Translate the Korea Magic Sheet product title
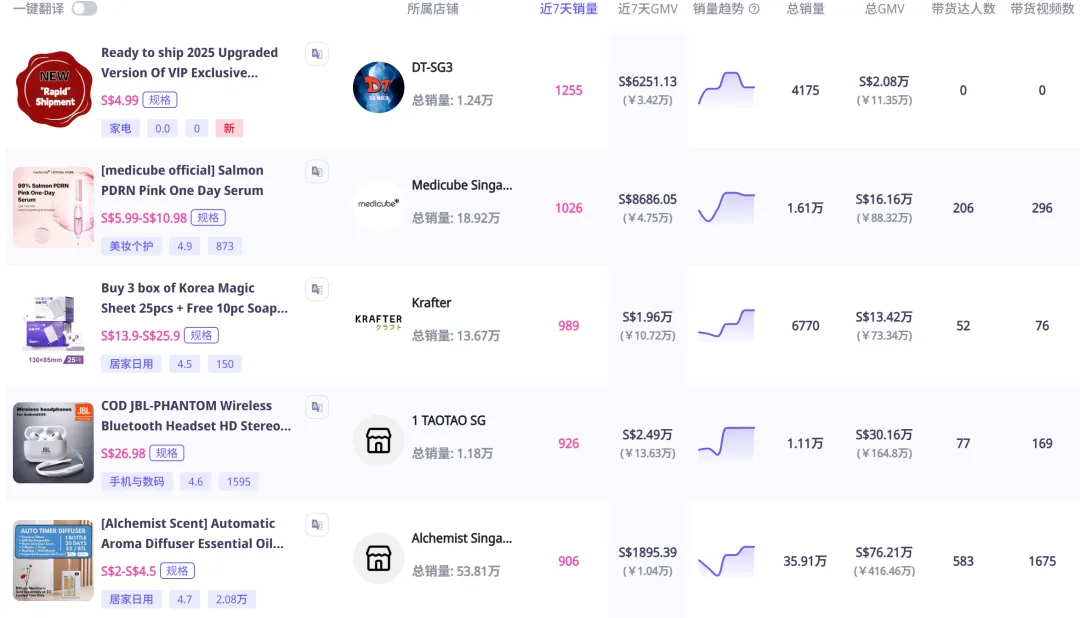Viewport: 1080px width, 618px height. pos(317,290)
